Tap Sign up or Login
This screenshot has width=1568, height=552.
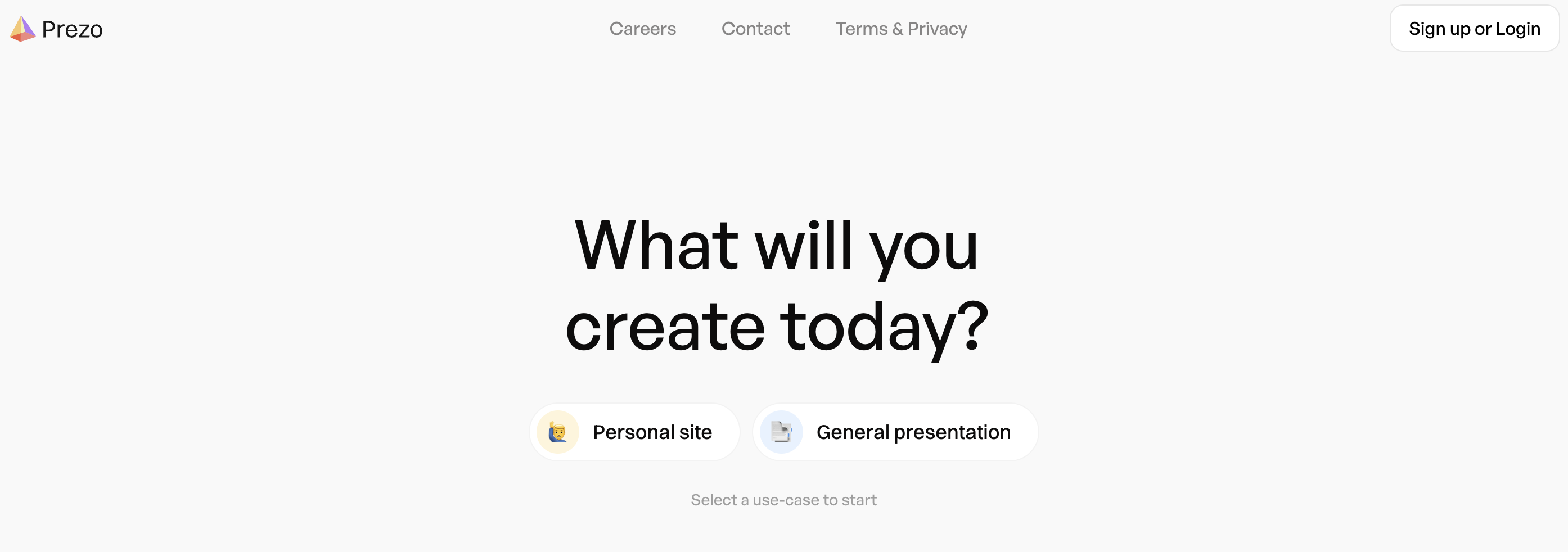click(x=1474, y=29)
